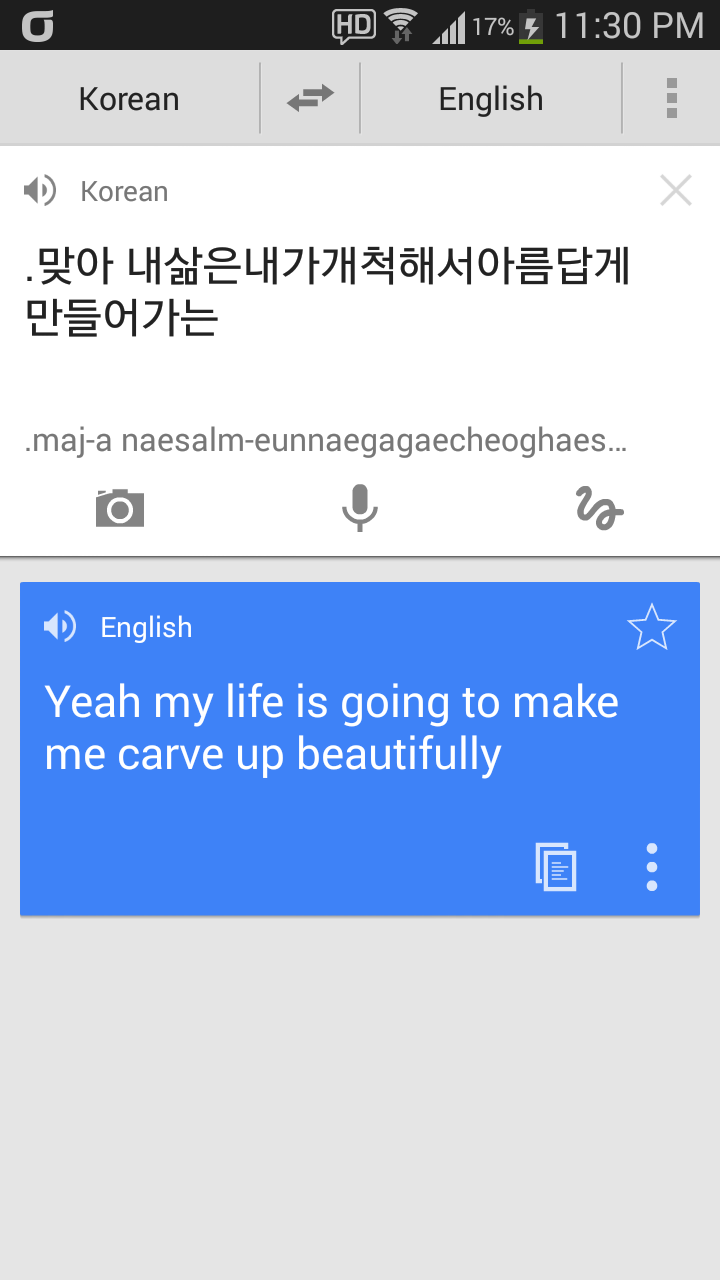Open more options on the translation card

tap(652, 866)
